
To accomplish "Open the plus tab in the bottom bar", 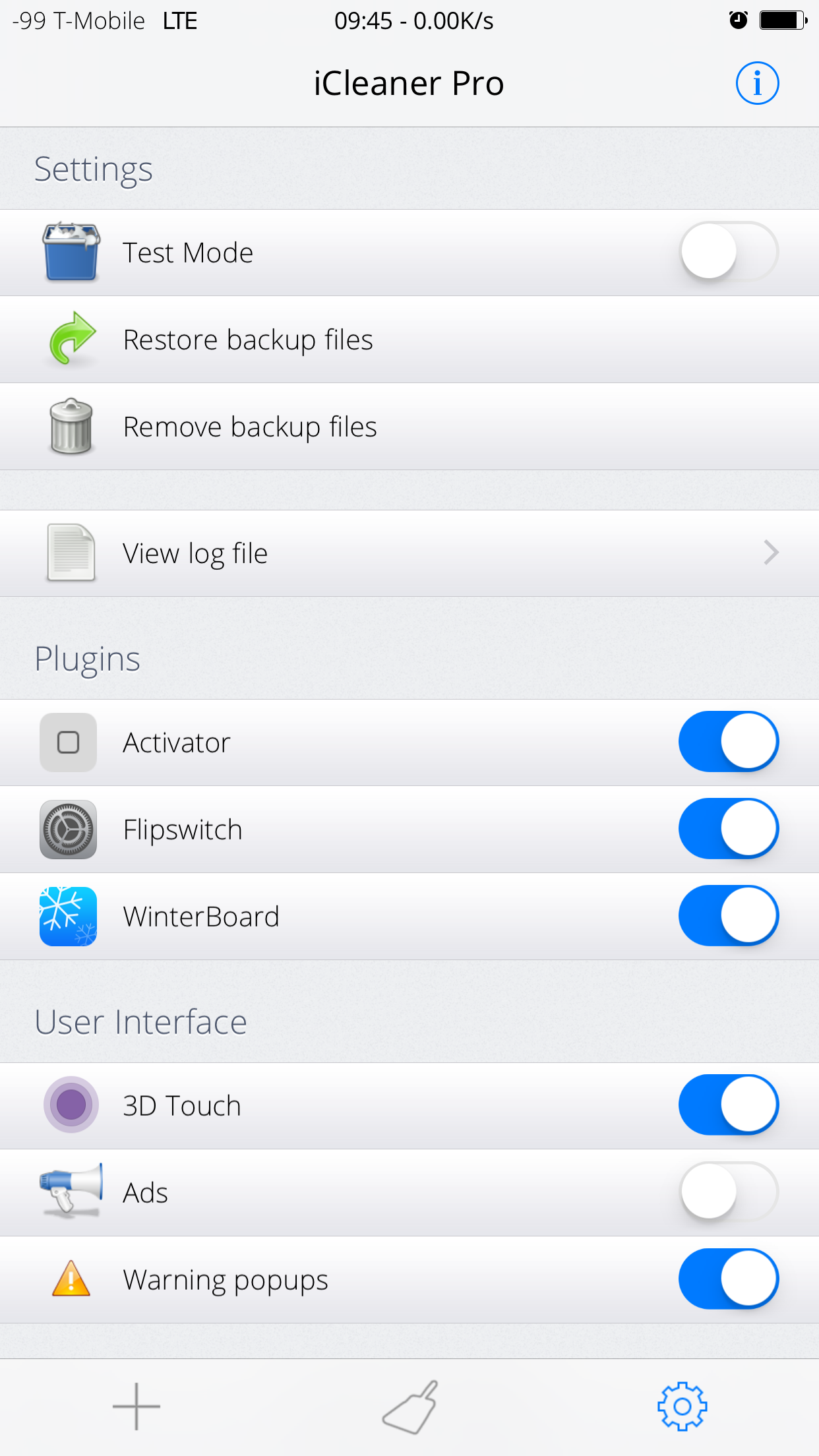I will coord(136,1407).
